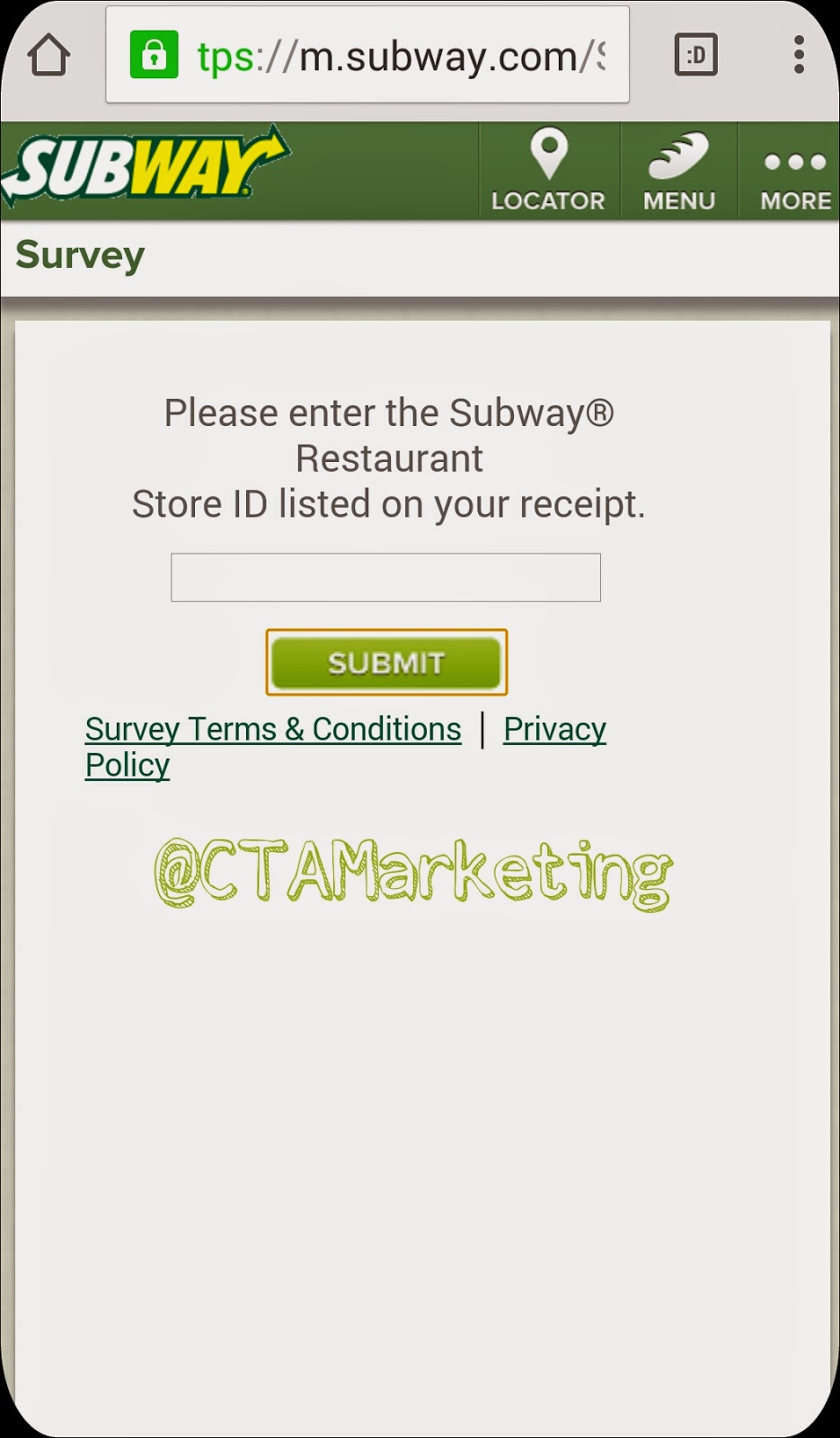840x1438 pixels.
Task: Go to the browser home page
Action: click(x=49, y=56)
